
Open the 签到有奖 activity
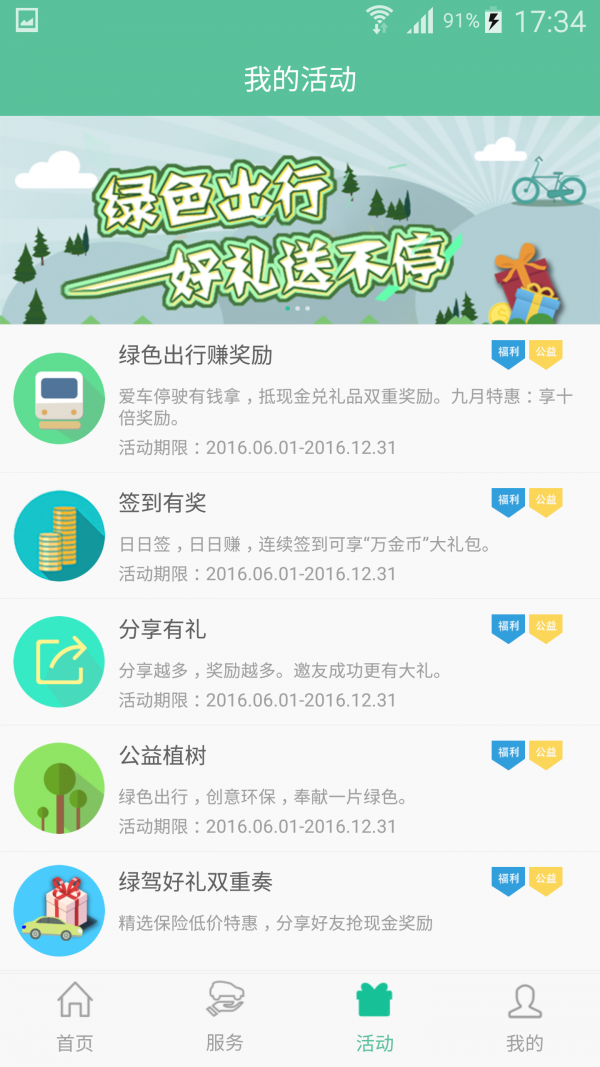[300, 536]
